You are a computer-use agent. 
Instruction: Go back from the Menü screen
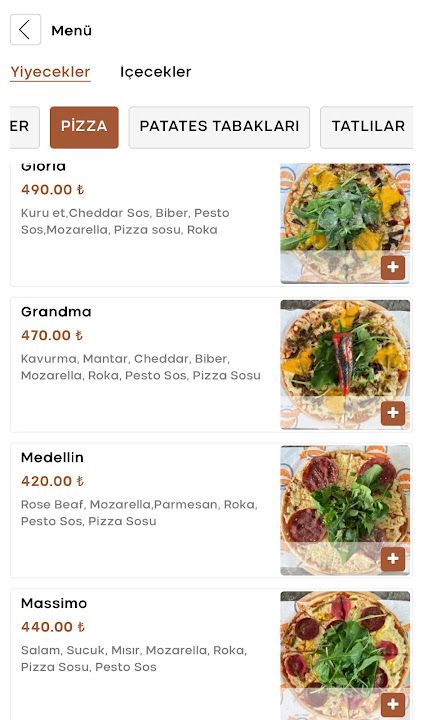[x=26, y=30]
